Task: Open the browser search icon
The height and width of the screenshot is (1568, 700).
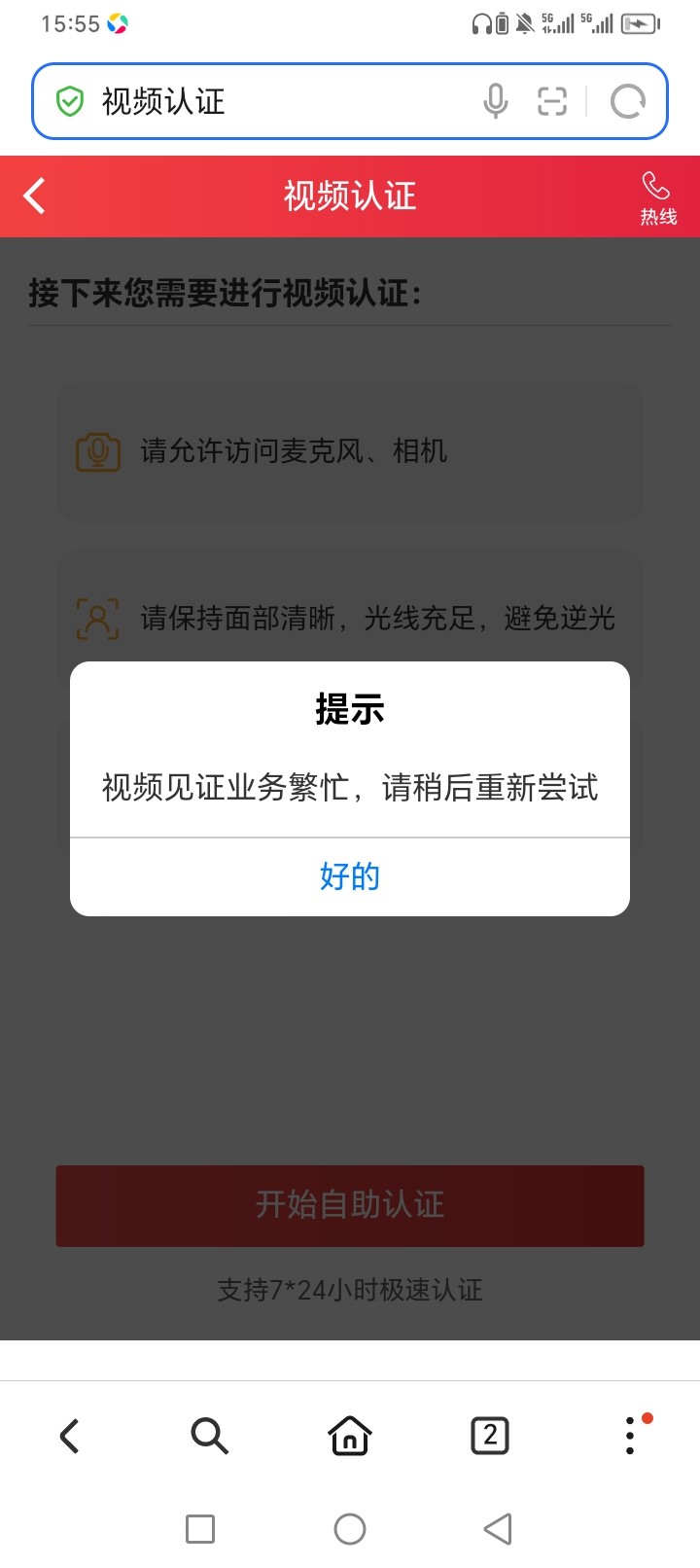Action: pos(210,1435)
